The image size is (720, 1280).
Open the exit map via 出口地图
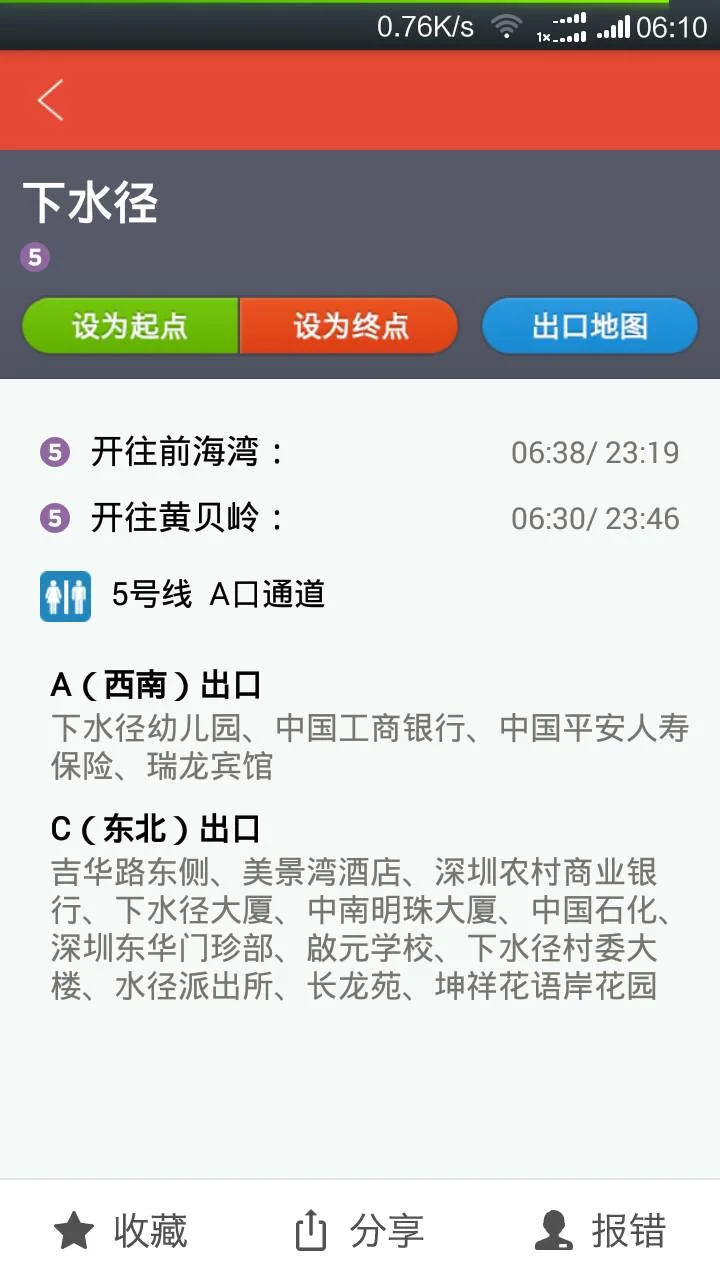pos(589,326)
